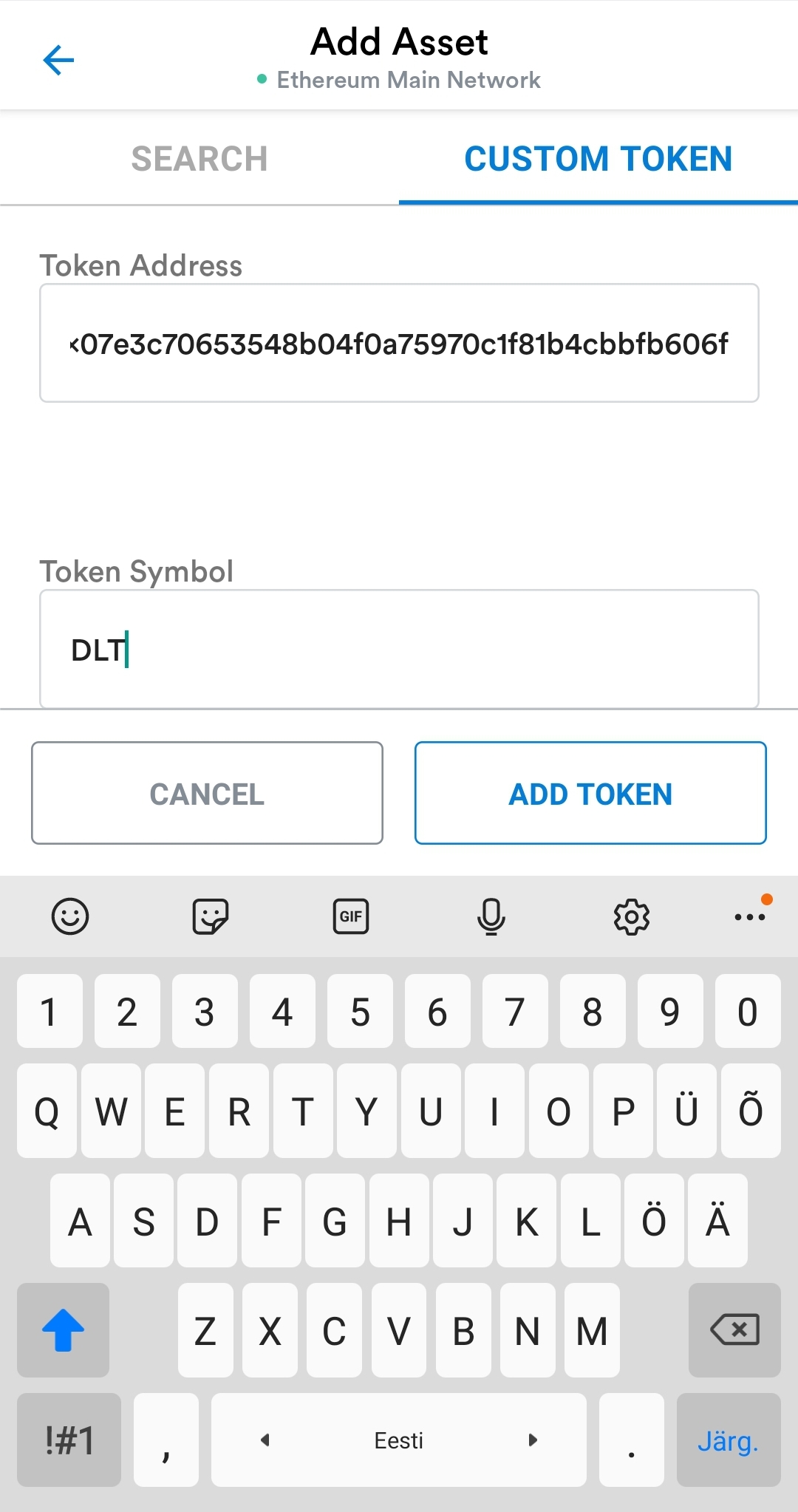The width and height of the screenshot is (798, 1512).
Task: Toggle the shift key
Action: (x=63, y=1330)
